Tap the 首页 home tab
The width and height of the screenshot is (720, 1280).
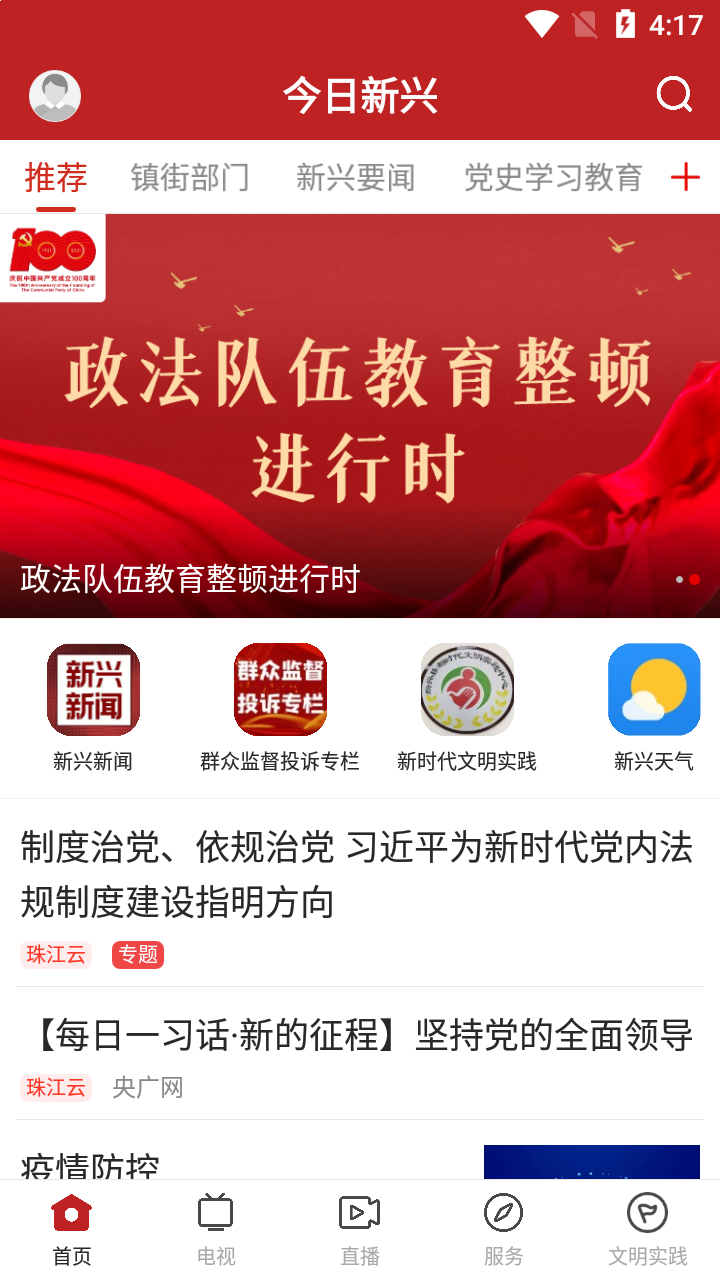point(72,1229)
